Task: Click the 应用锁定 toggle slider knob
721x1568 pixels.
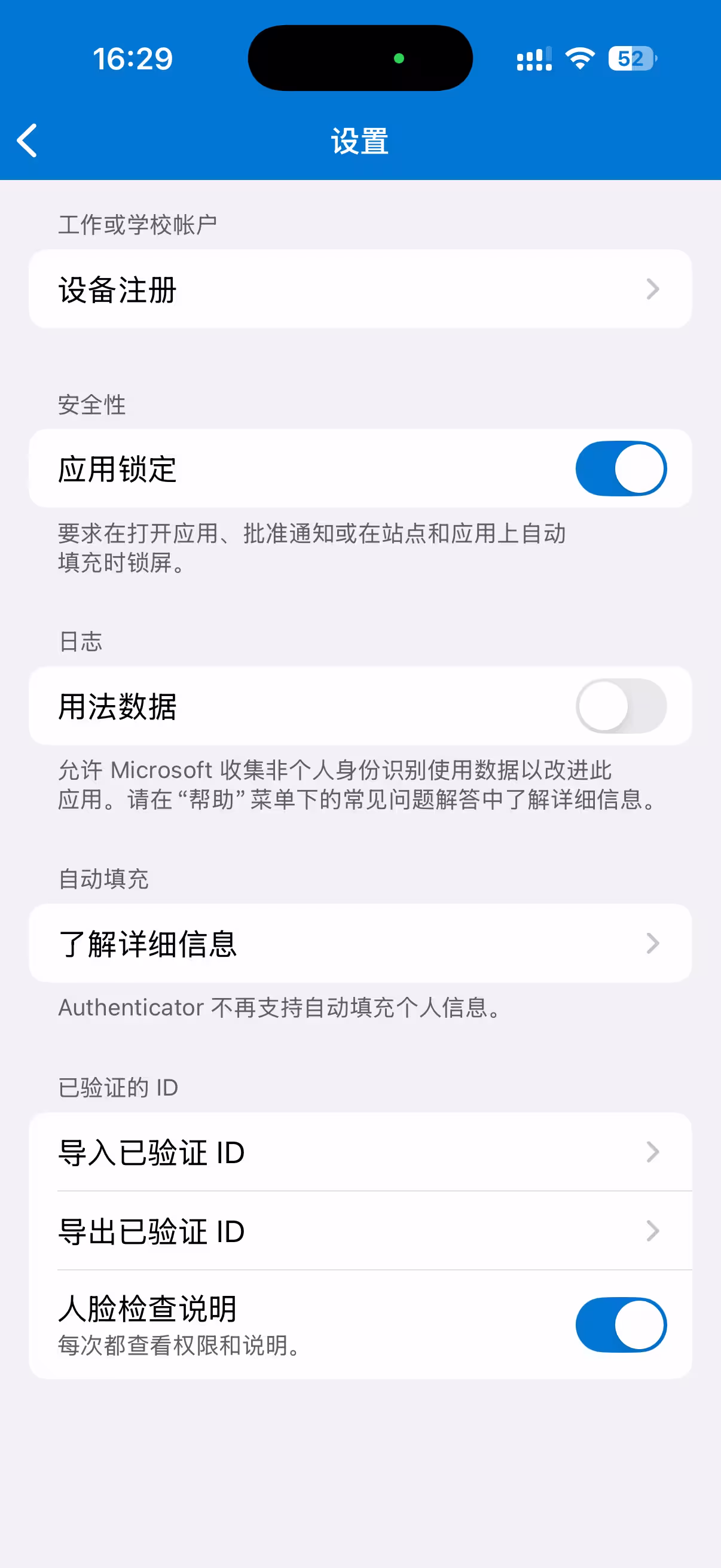Action: pos(639,468)
